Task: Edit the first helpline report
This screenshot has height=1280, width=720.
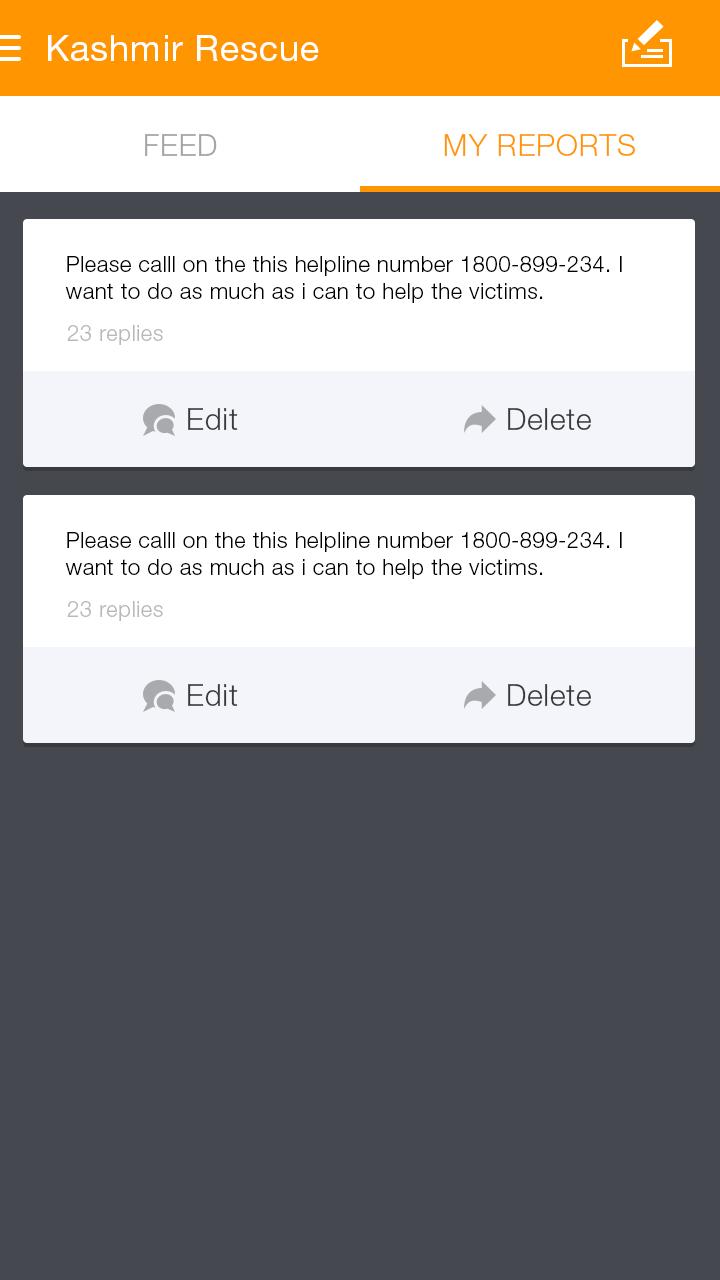Action: coord(191,420)
